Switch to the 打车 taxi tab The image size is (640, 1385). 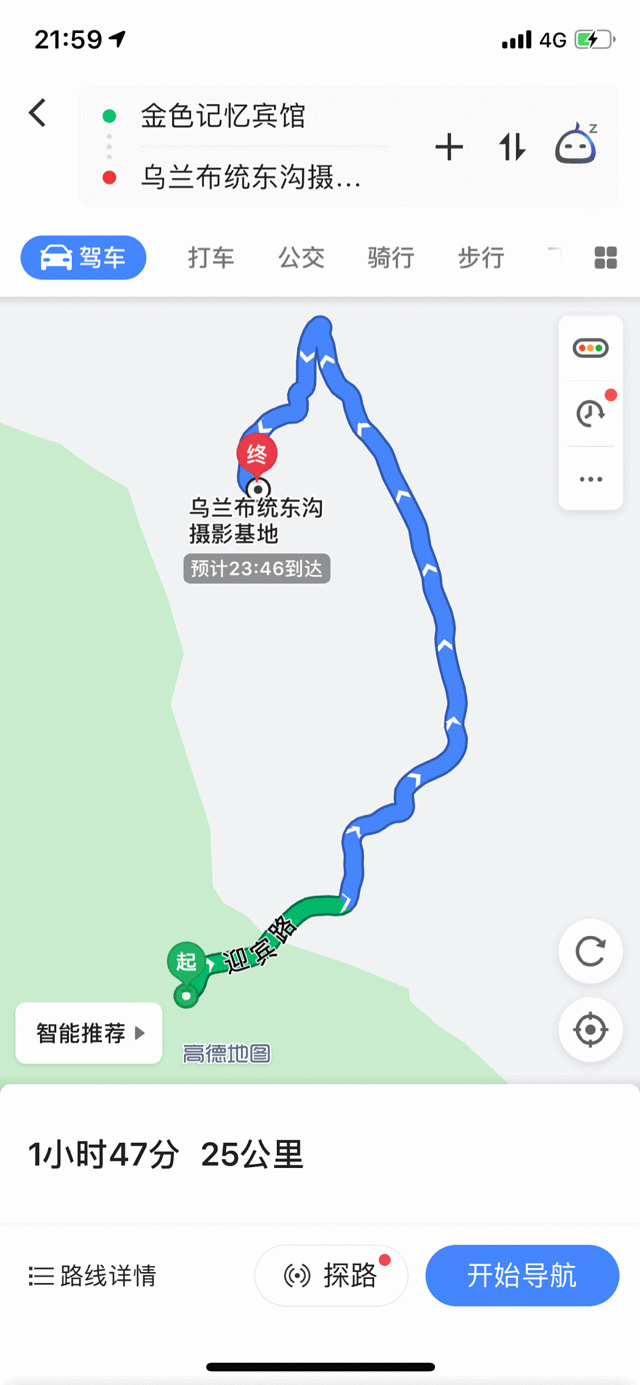211,258
